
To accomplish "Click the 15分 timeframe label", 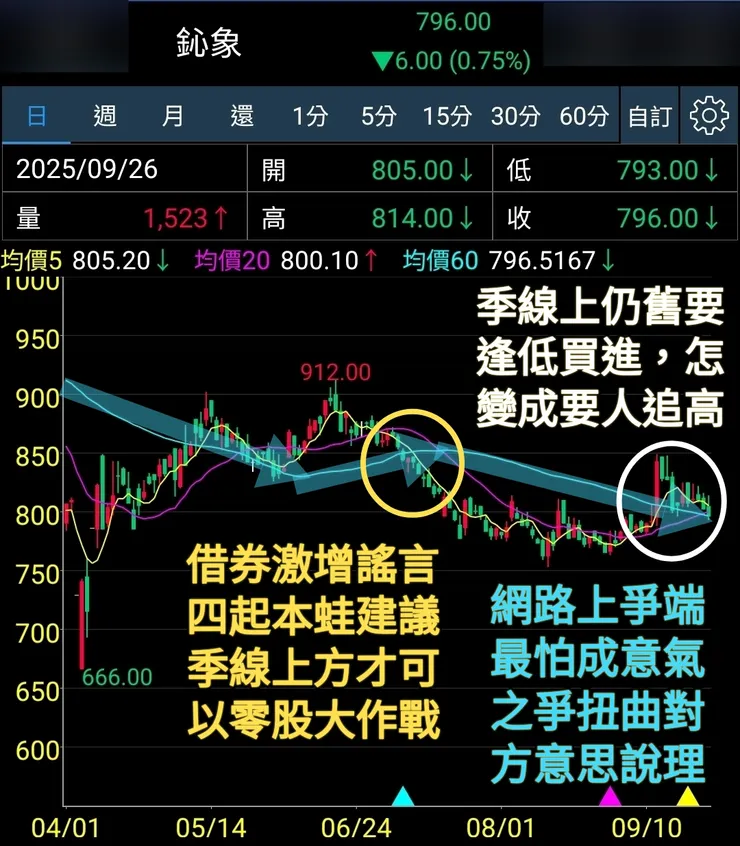I will [446, 114].
